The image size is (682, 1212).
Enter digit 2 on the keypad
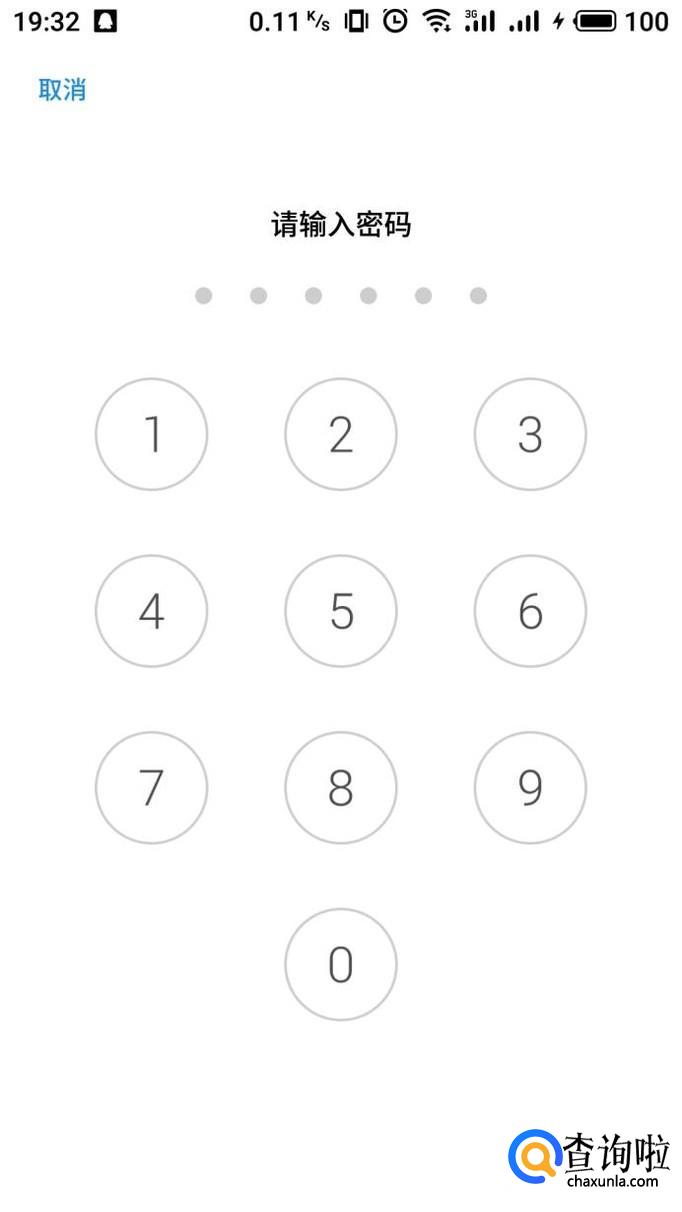(341, 434)
